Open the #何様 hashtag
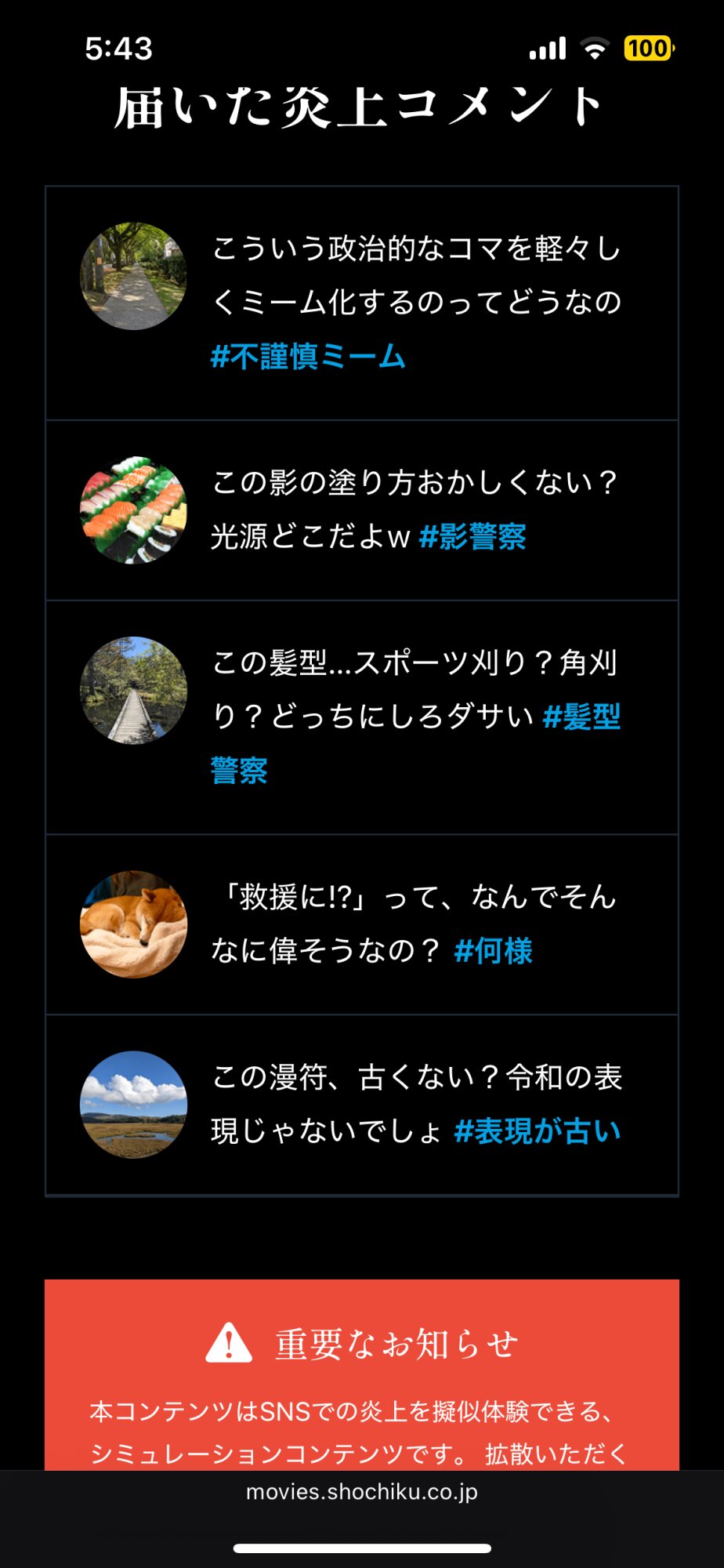 click(x=494, y=951)
